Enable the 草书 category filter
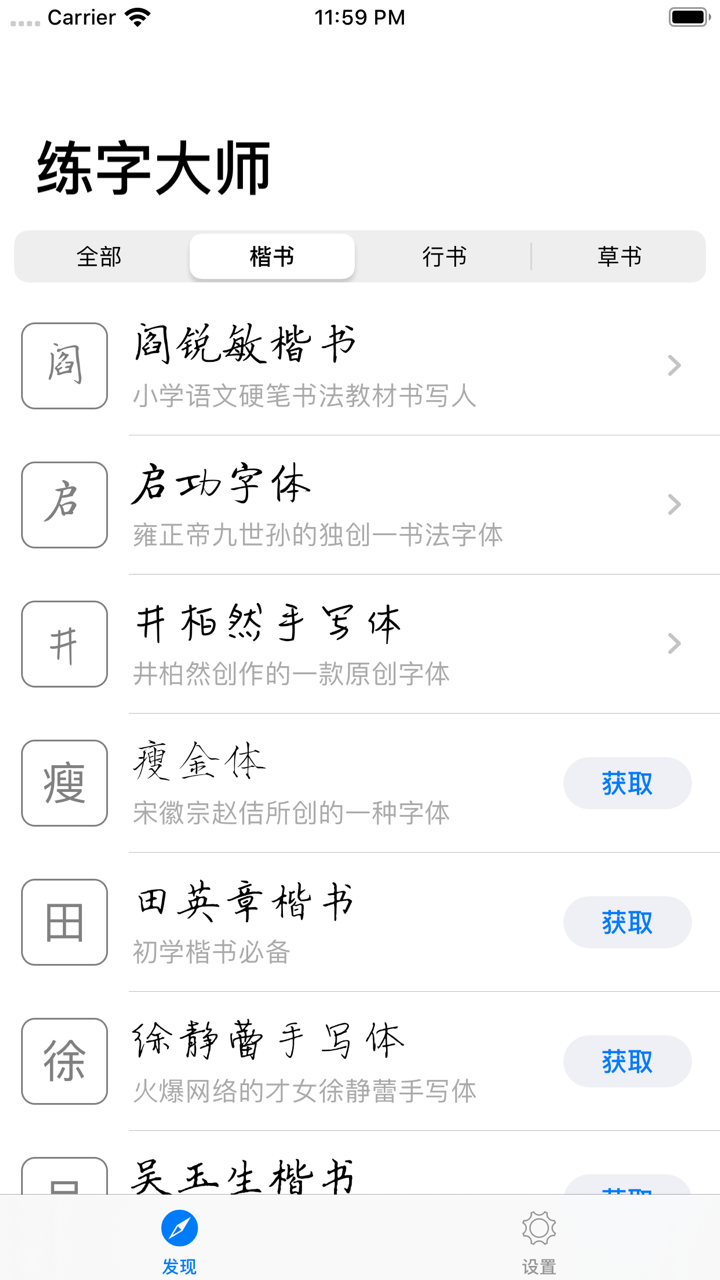This screenshot has height=1280, width=720. point(618,256)
